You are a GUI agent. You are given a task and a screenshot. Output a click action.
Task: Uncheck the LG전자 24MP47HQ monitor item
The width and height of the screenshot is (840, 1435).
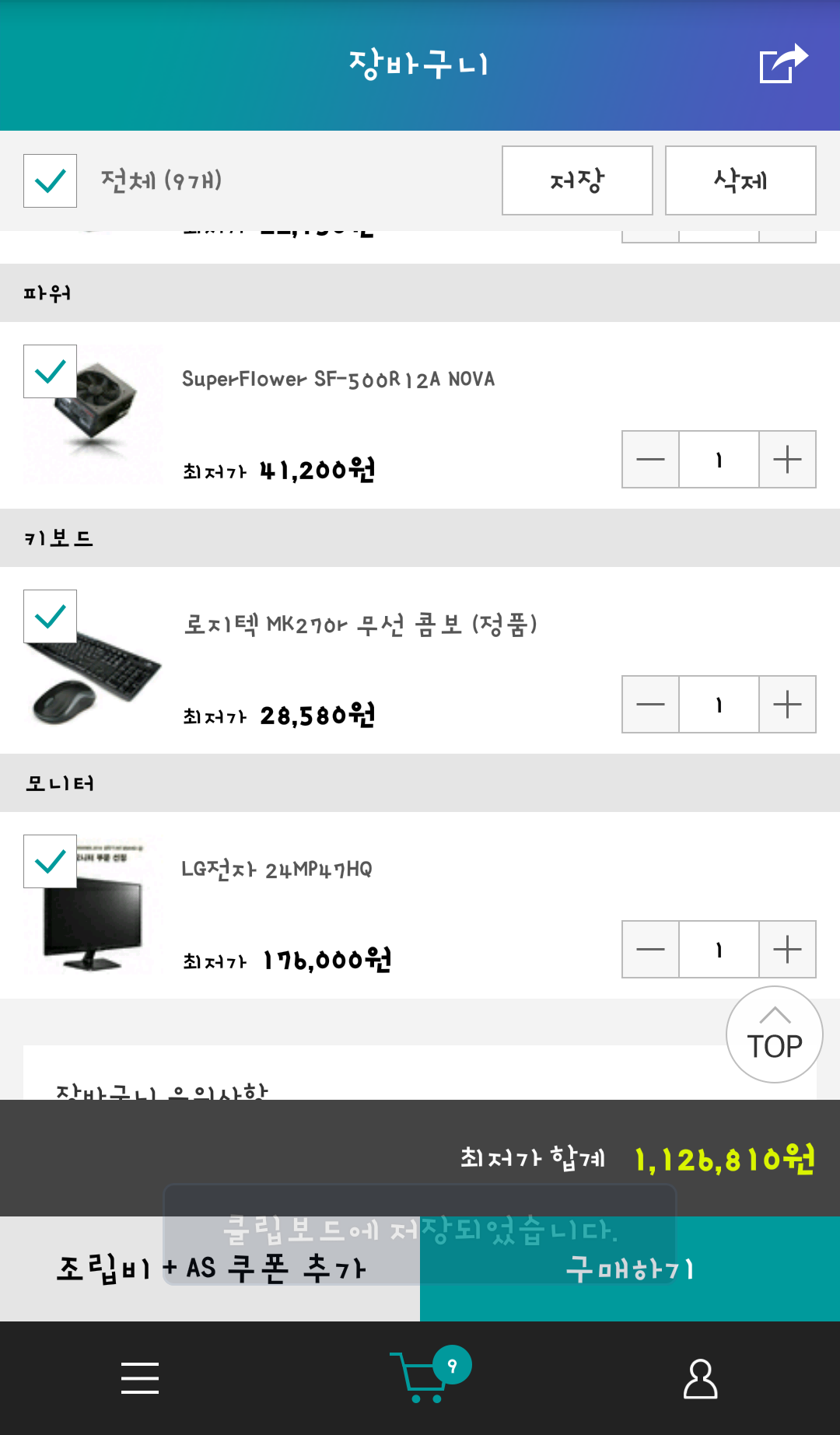[x=51, y=862]
